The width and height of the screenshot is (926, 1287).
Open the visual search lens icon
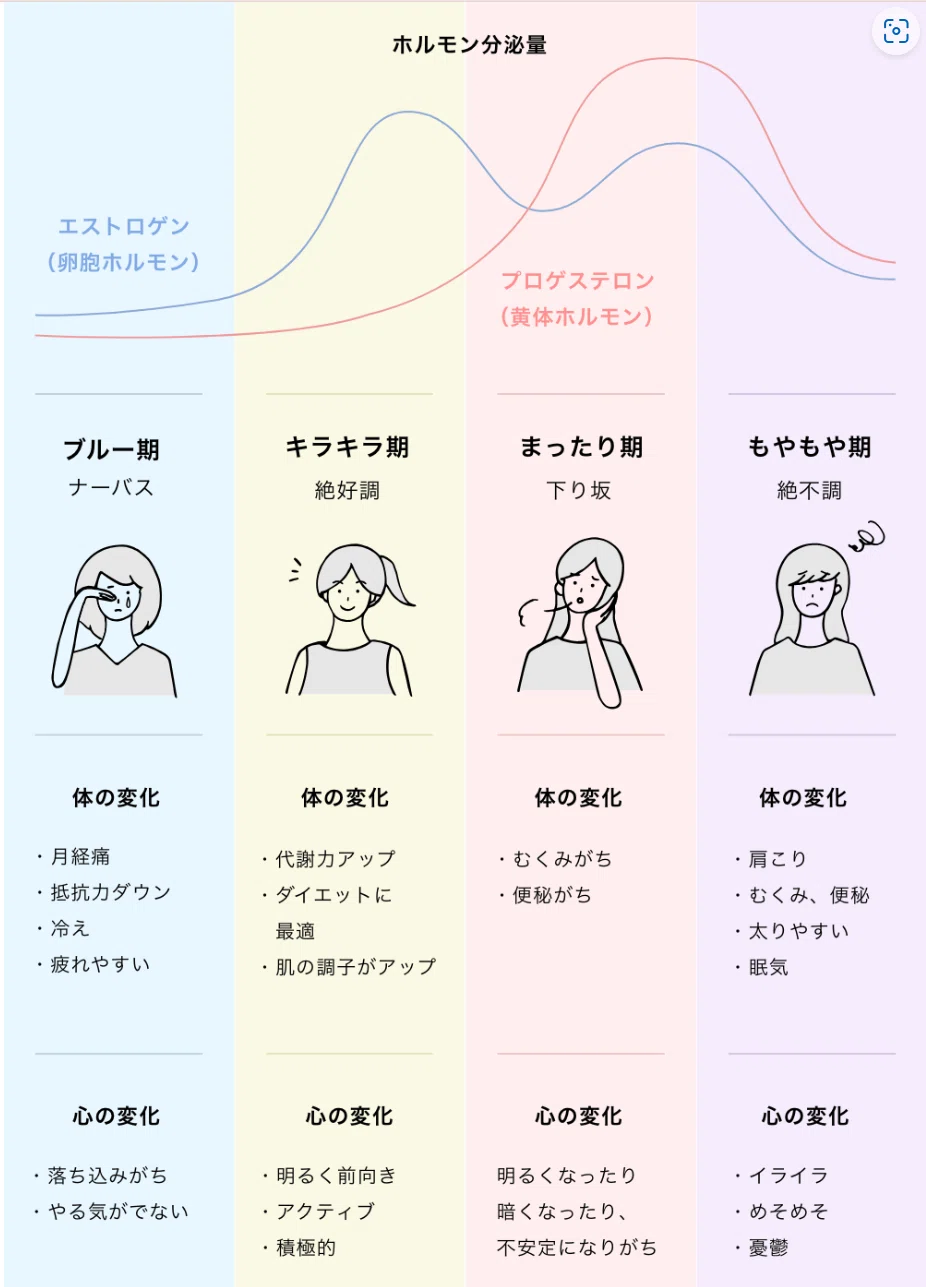[896, 32]
